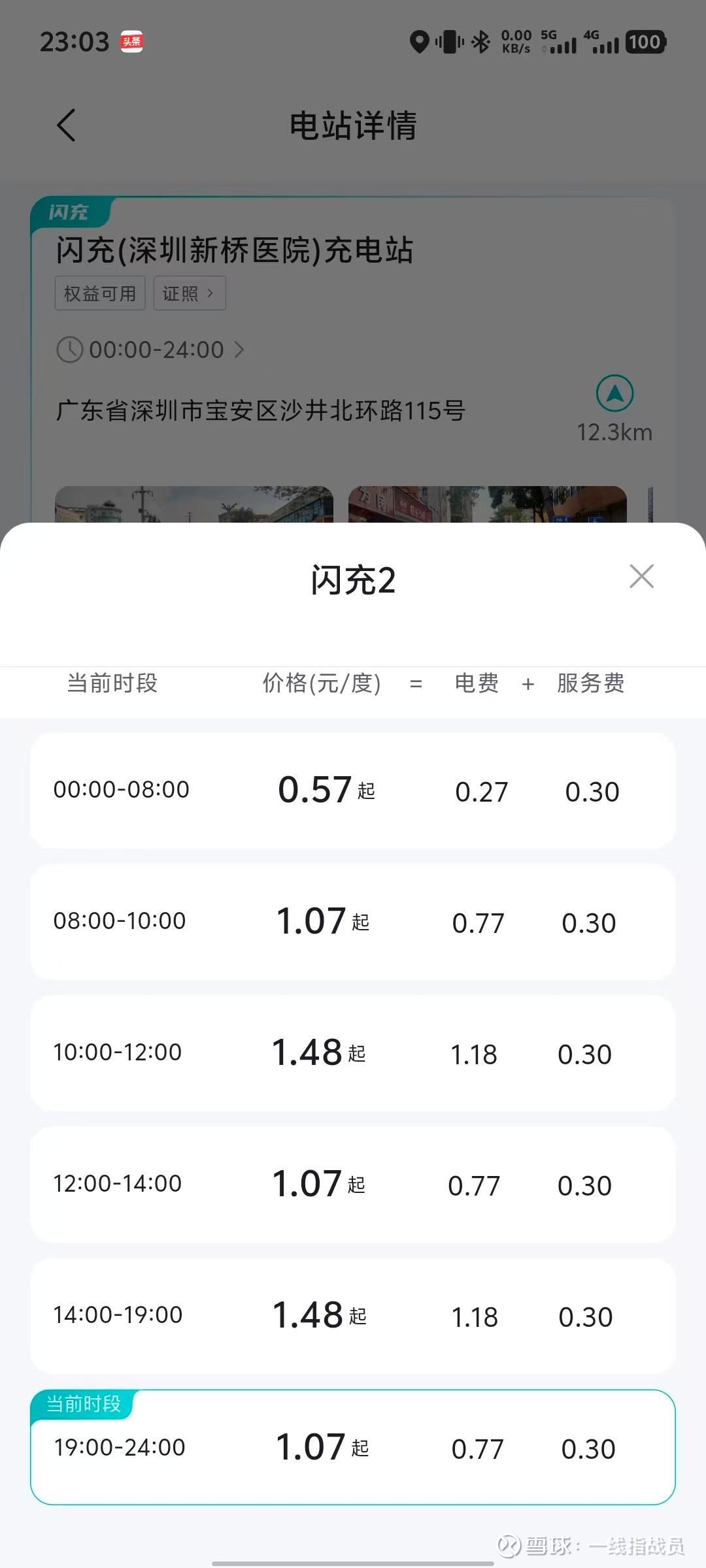Open the 证照 license tag
The image size is (706, 1568).
189,293
